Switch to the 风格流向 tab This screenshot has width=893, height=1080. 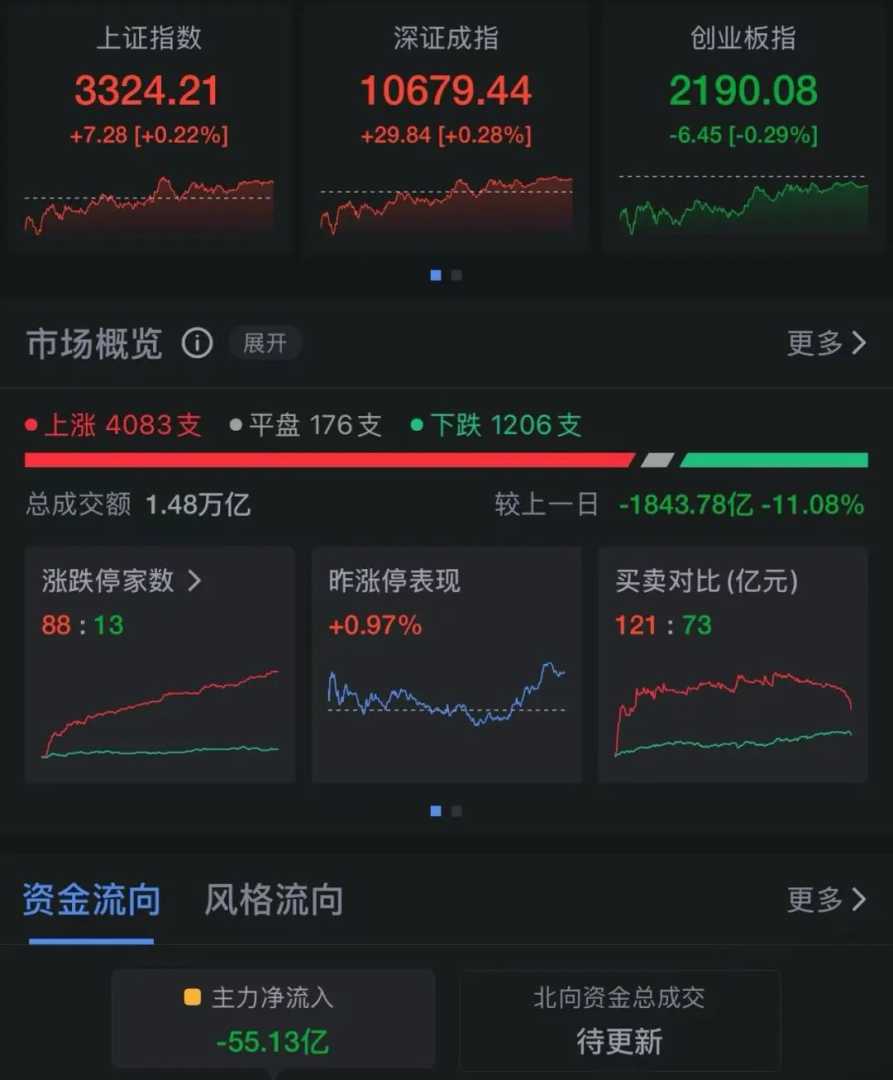point(273,900)
